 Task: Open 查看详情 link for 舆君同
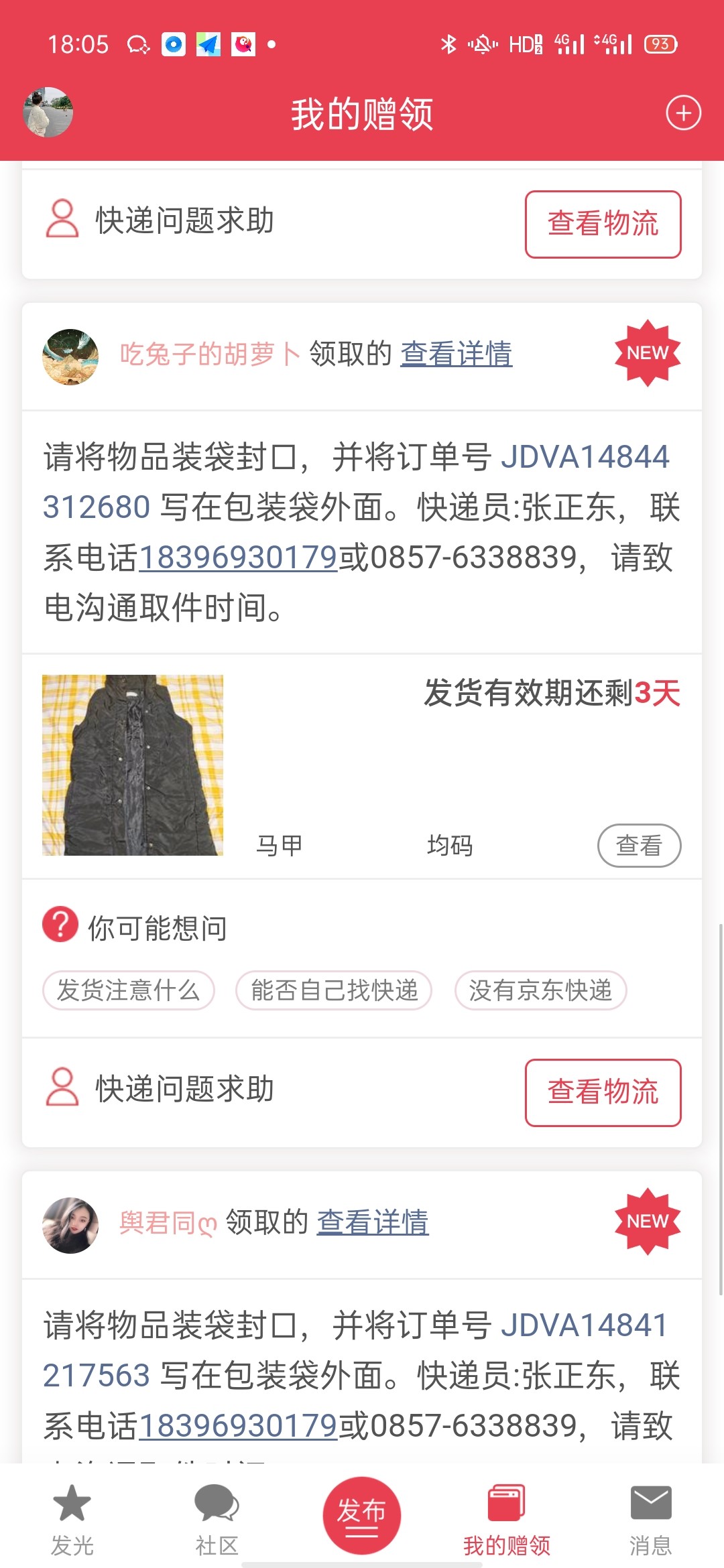tap(372, 1222)
